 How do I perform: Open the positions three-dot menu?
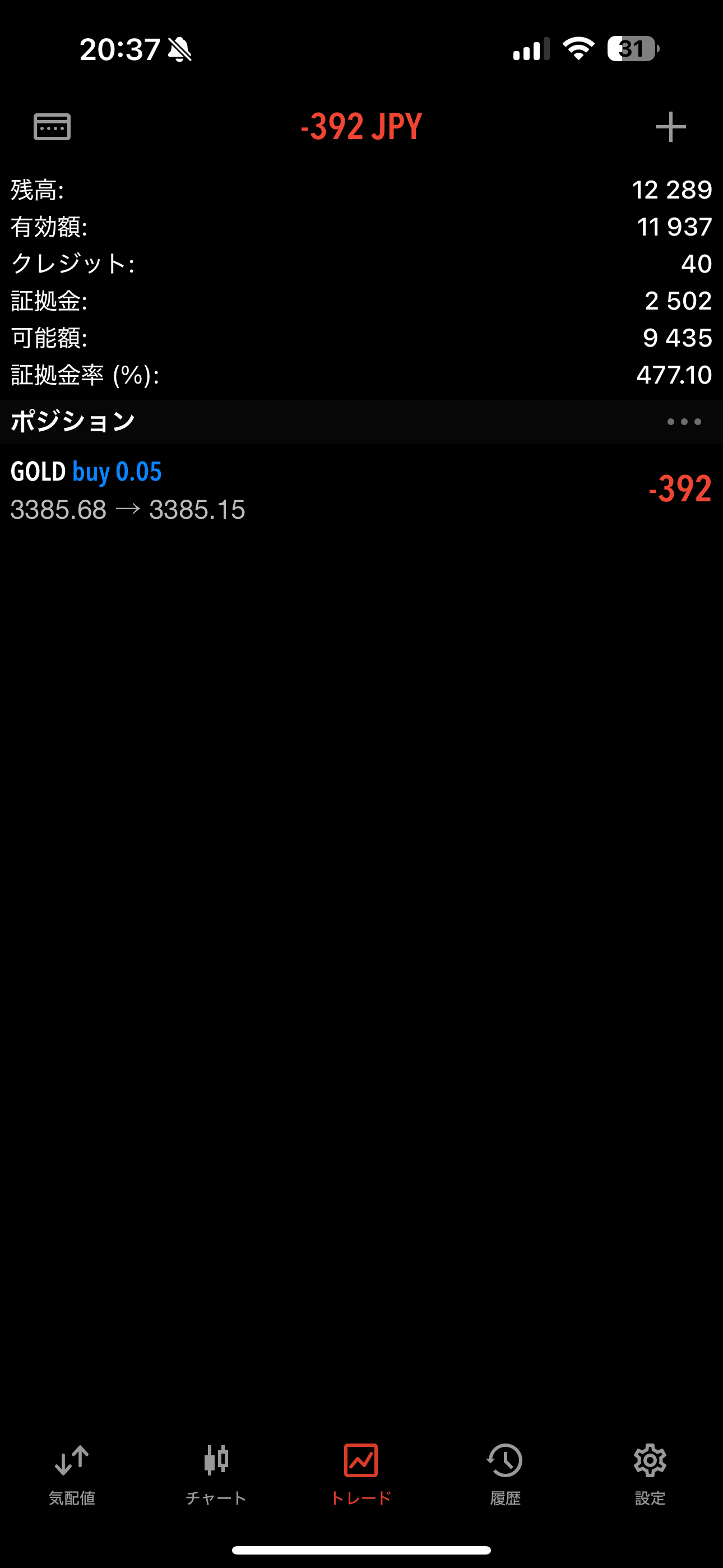click(684, 422)
